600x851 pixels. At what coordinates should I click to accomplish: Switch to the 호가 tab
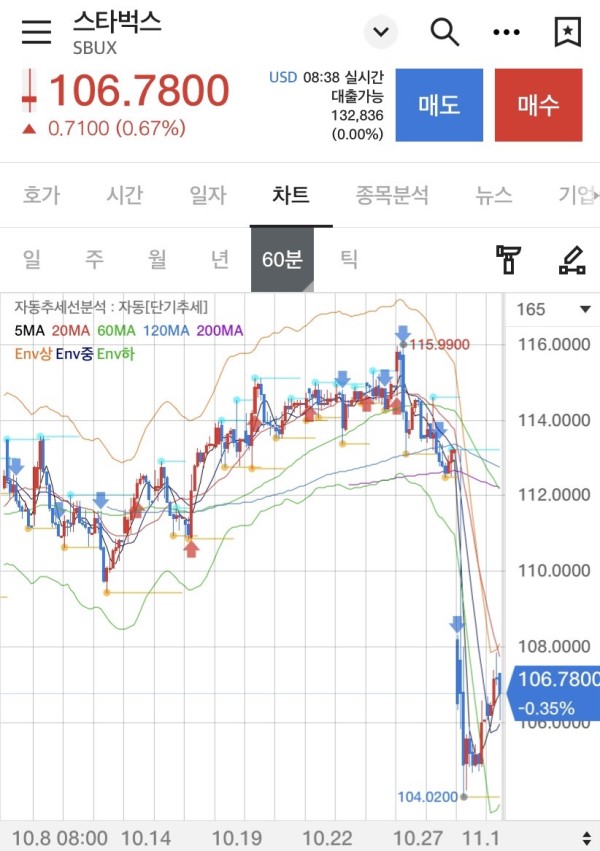(41, 195)
